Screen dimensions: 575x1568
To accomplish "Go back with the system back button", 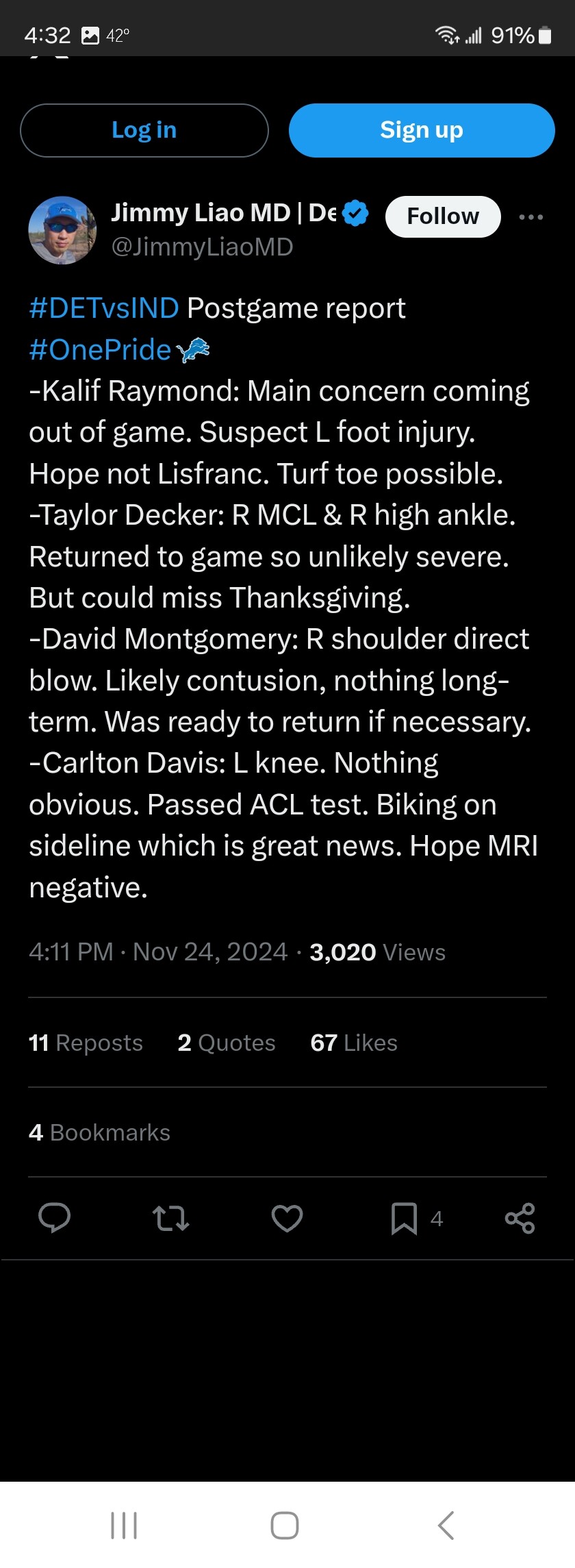I will click(446, 1525).
